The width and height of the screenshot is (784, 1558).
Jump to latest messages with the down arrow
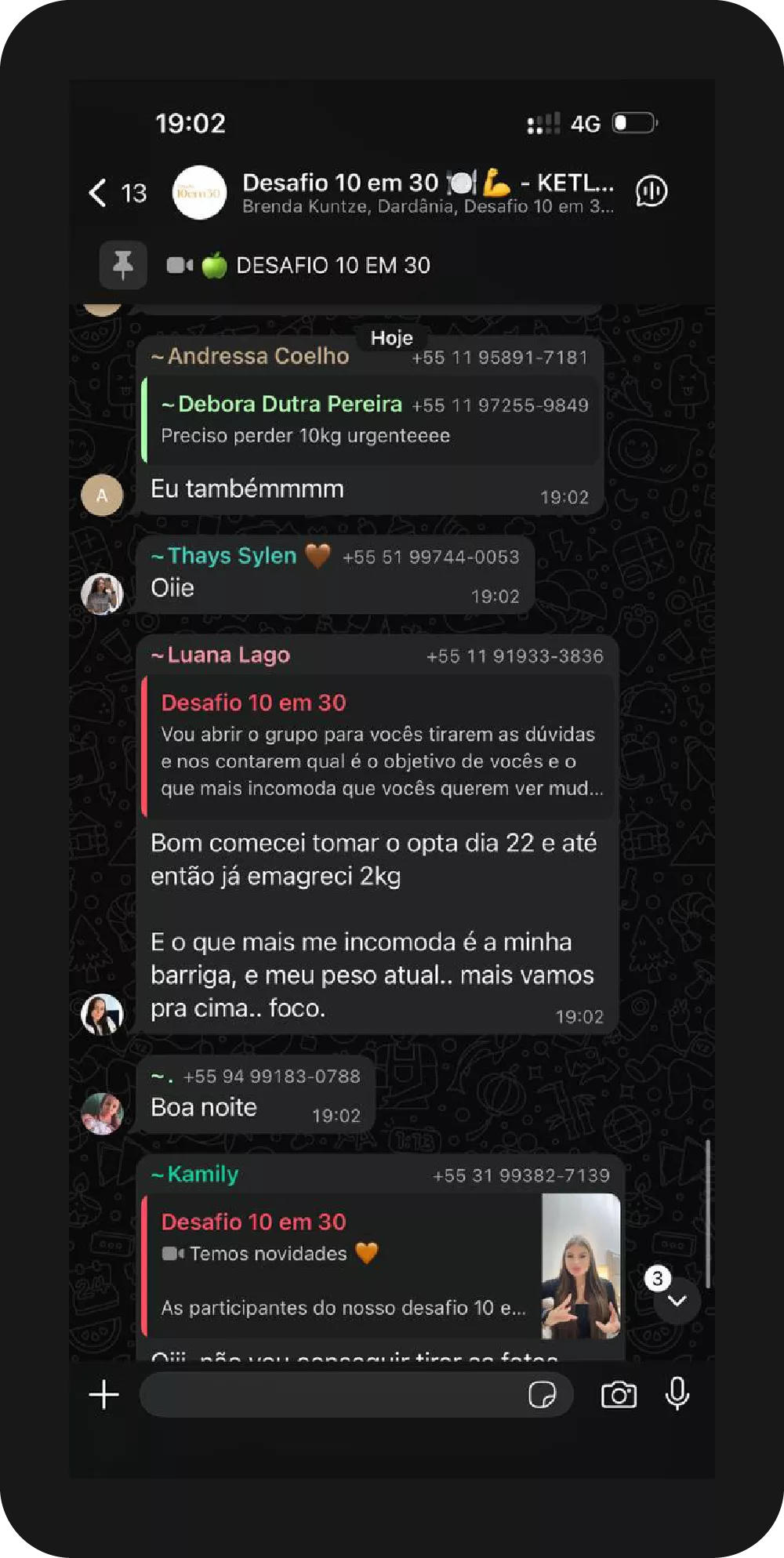(676, 1300)
